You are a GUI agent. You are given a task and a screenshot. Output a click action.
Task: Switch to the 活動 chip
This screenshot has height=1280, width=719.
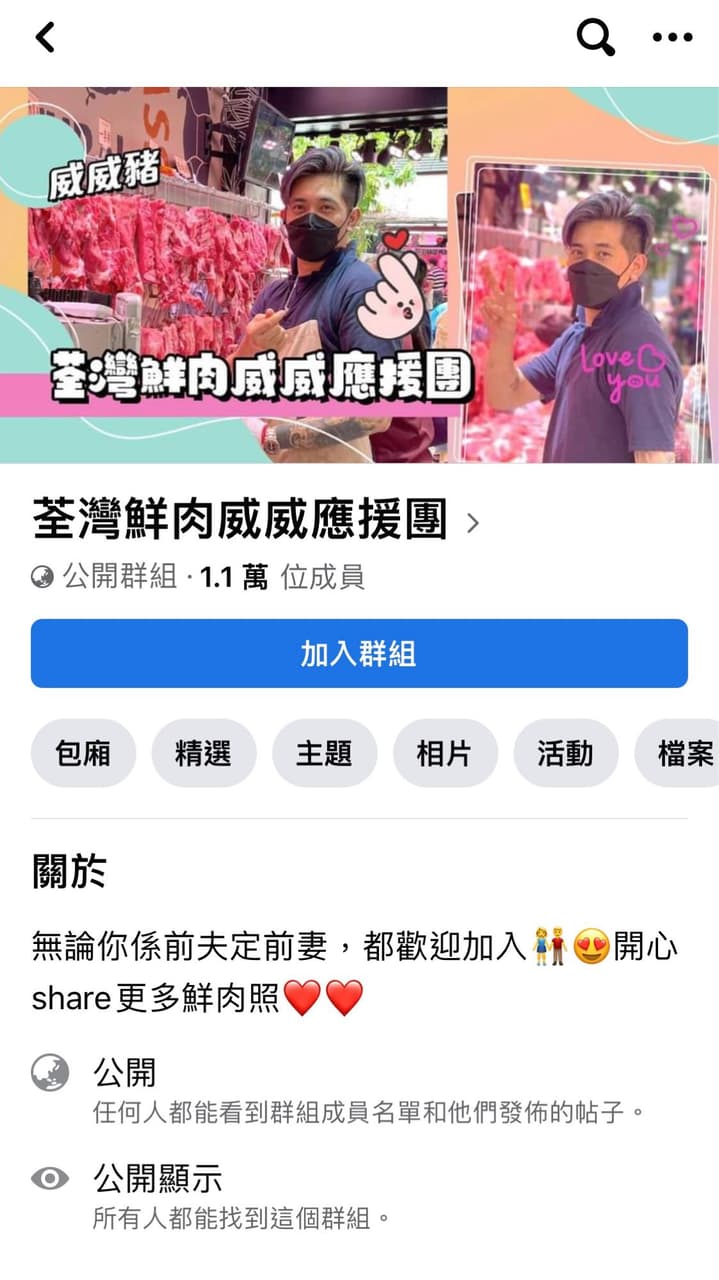coord(566,753)
